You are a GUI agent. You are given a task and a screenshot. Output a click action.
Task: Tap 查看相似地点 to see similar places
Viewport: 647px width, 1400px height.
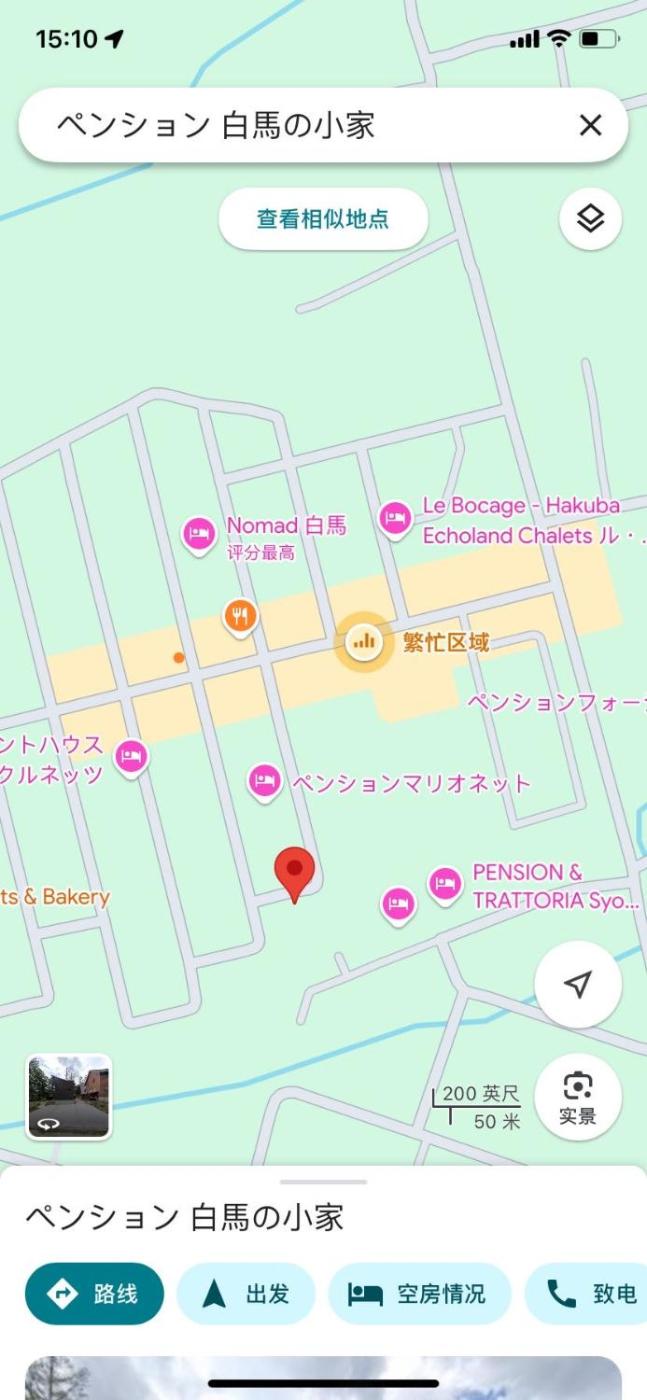pos(323,219)
